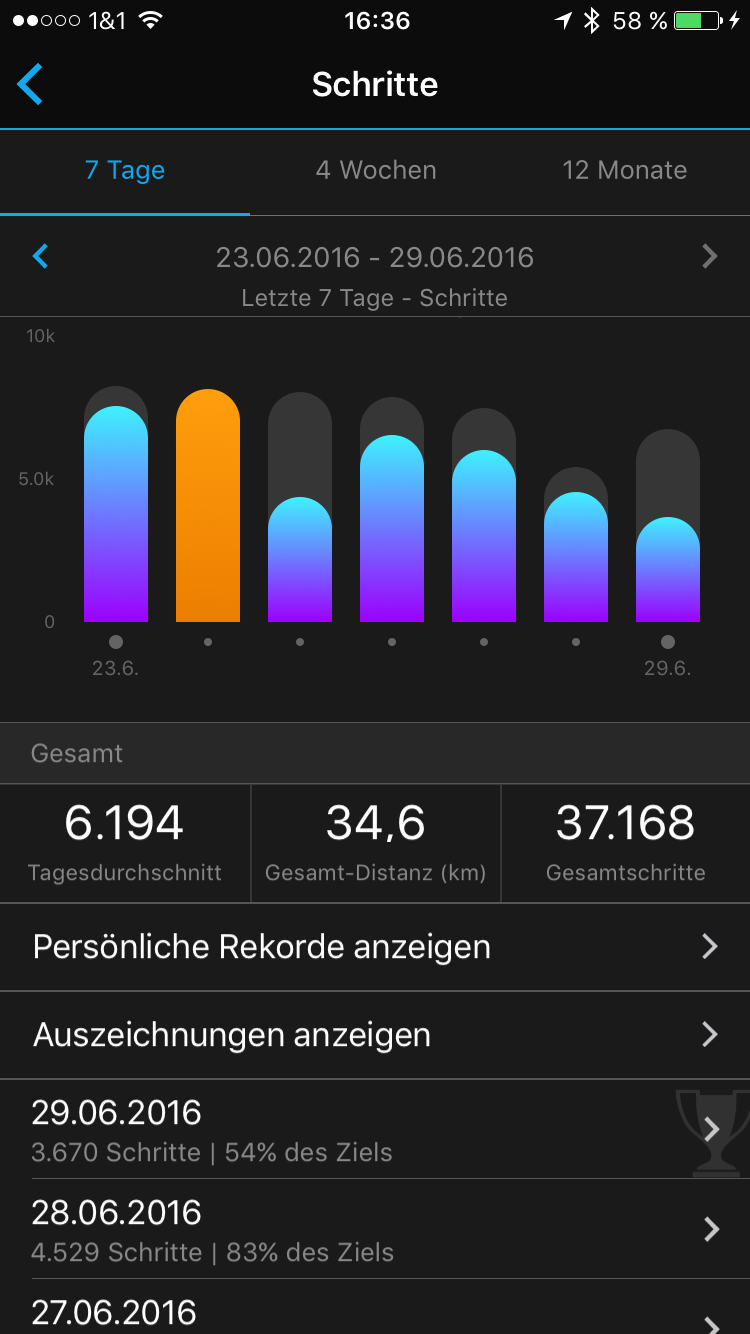The image size is (750, 1334).
Task: Open Persönliche Rekorde anzeigen
Action: coord(375,947)
